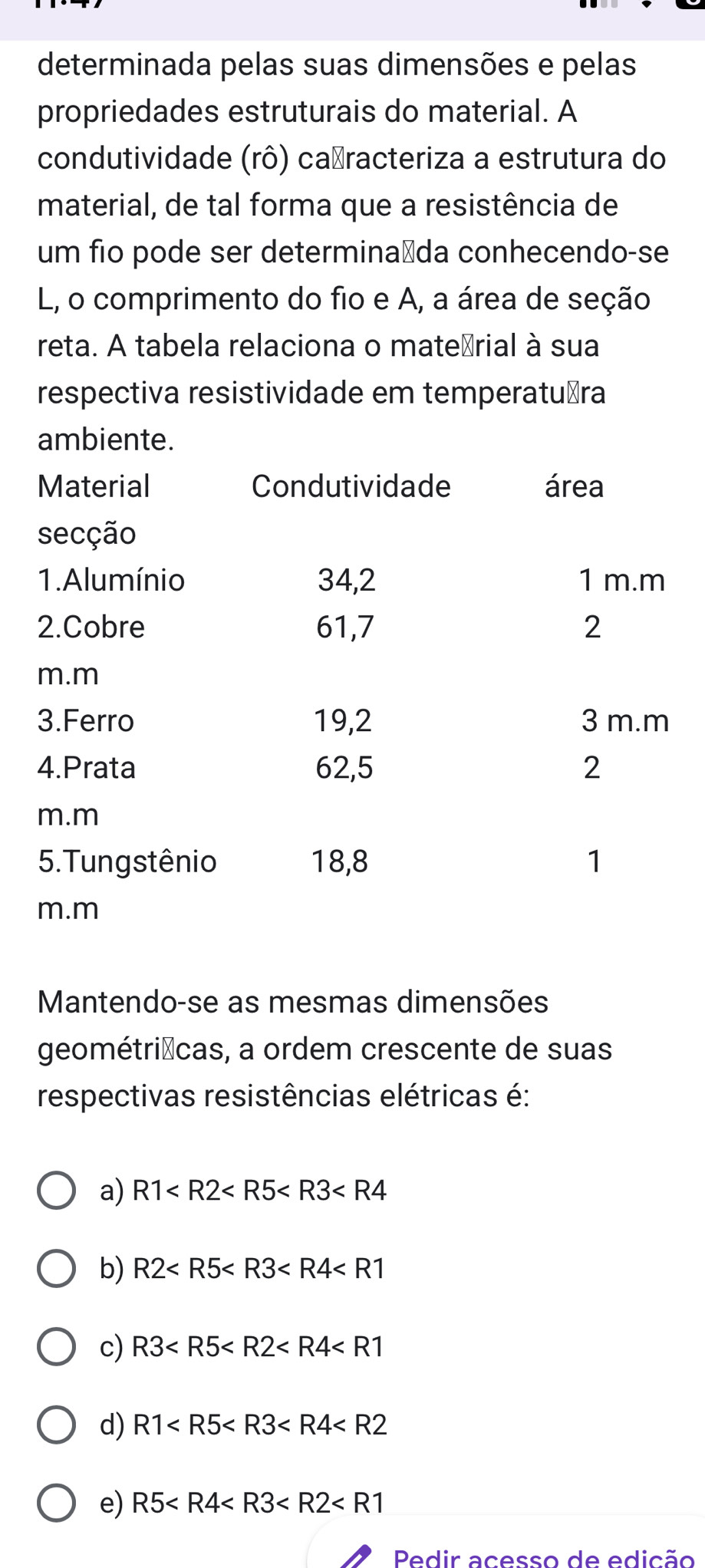Tap Pedir acesso de edição button
Screen dimensions: 705x1568
tap(529, 1556)
